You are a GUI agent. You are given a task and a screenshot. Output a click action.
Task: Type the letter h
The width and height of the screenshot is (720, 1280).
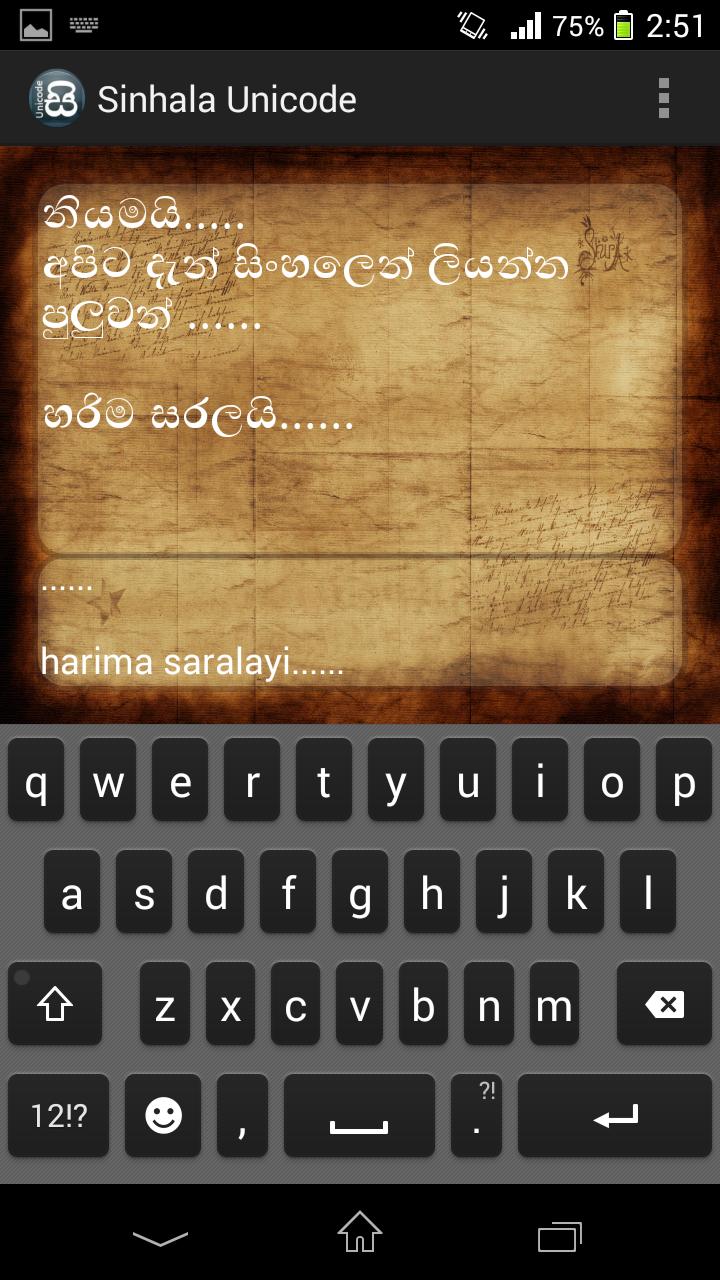(432, 893)
